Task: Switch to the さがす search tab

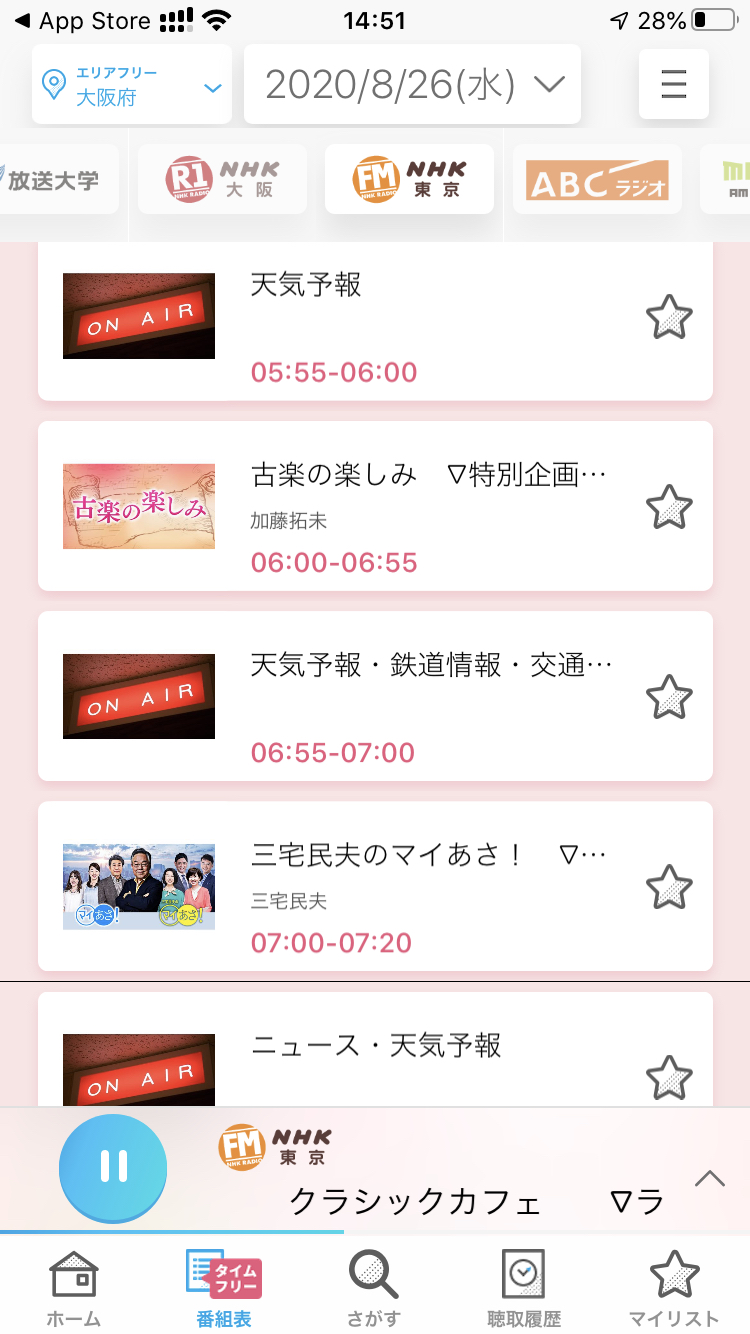Action: [x=374, y=1288]
